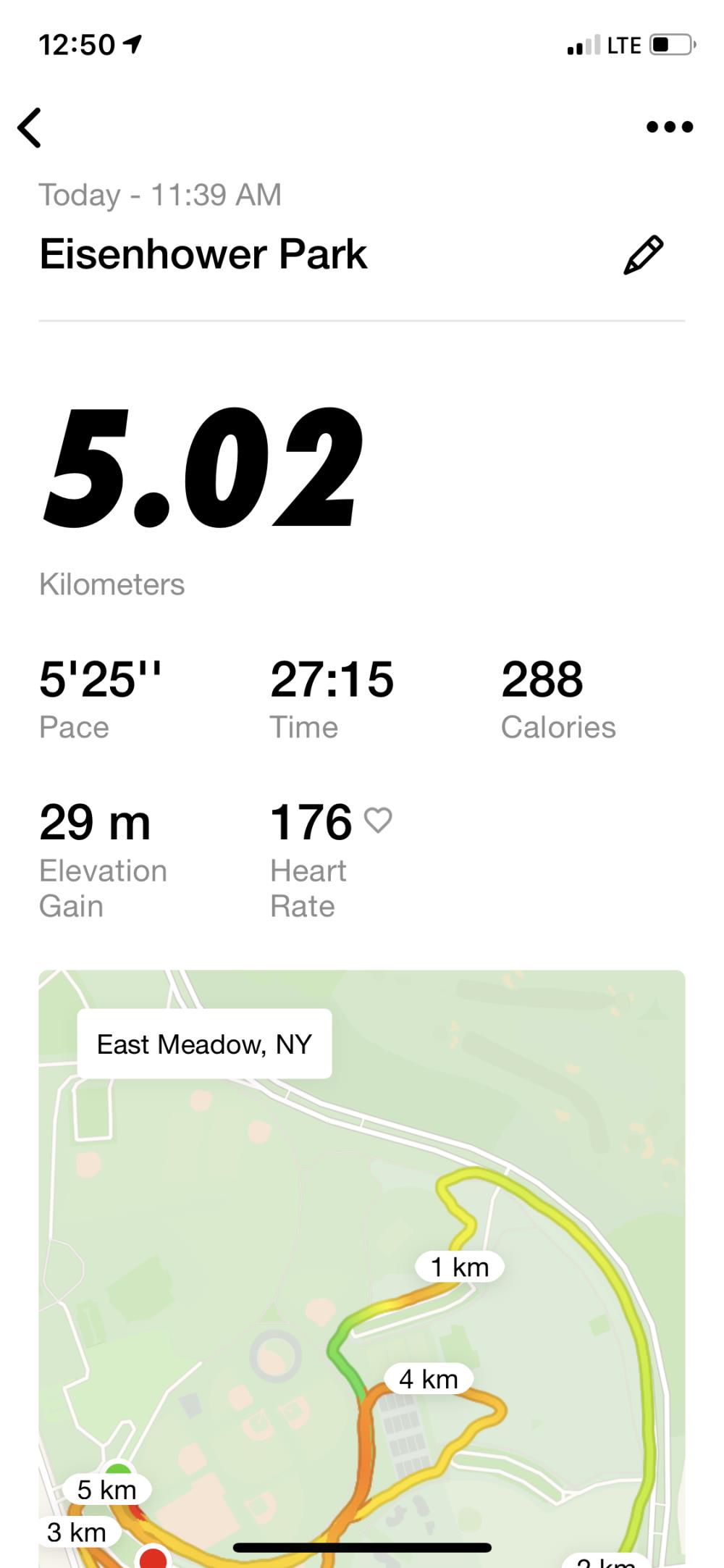This screenshot has width=724, height=1568.
Task: Edit the run title with the pencil icon
Action: click(x=643, y=255)
